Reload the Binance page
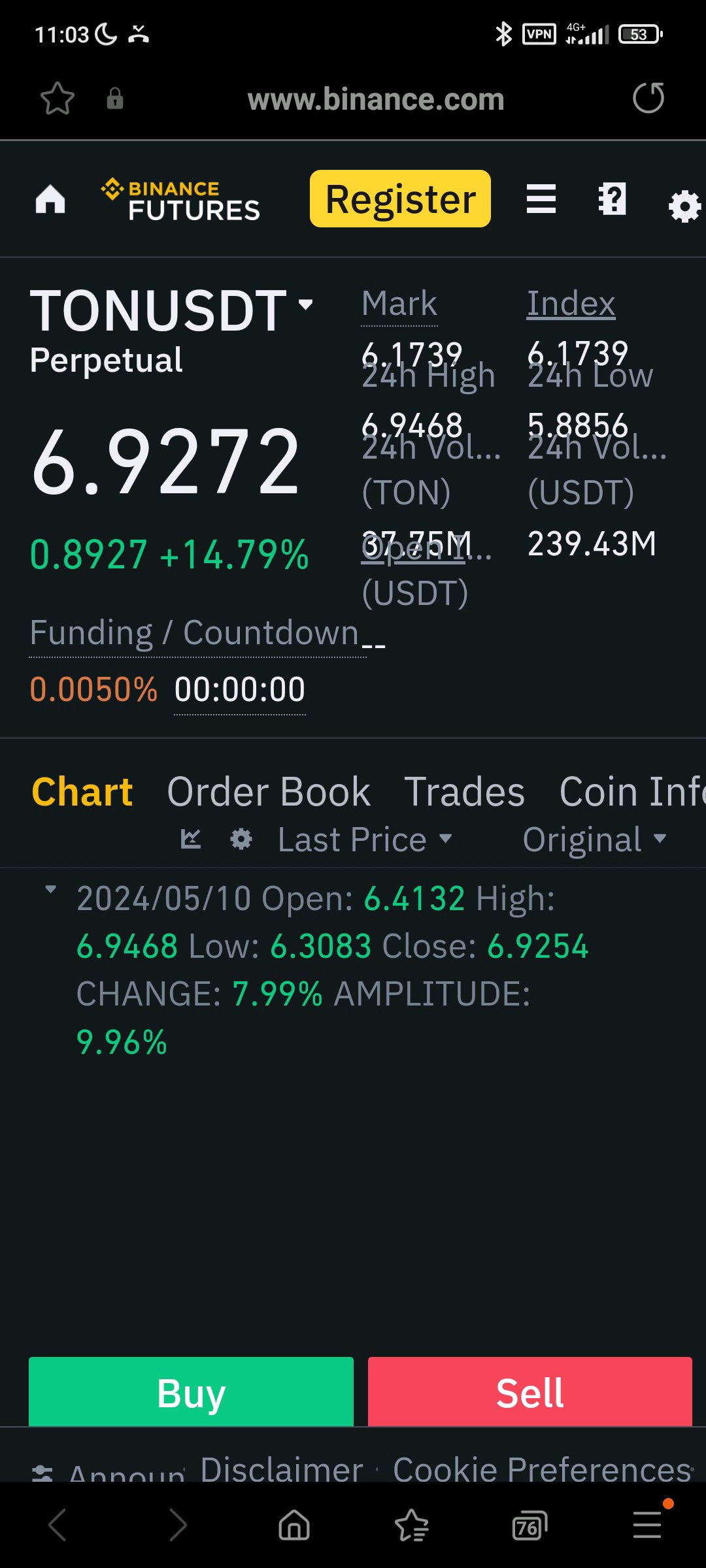The height and width of the screenshot is (1568, 706). pyautogui.click(x=648, y=99)
